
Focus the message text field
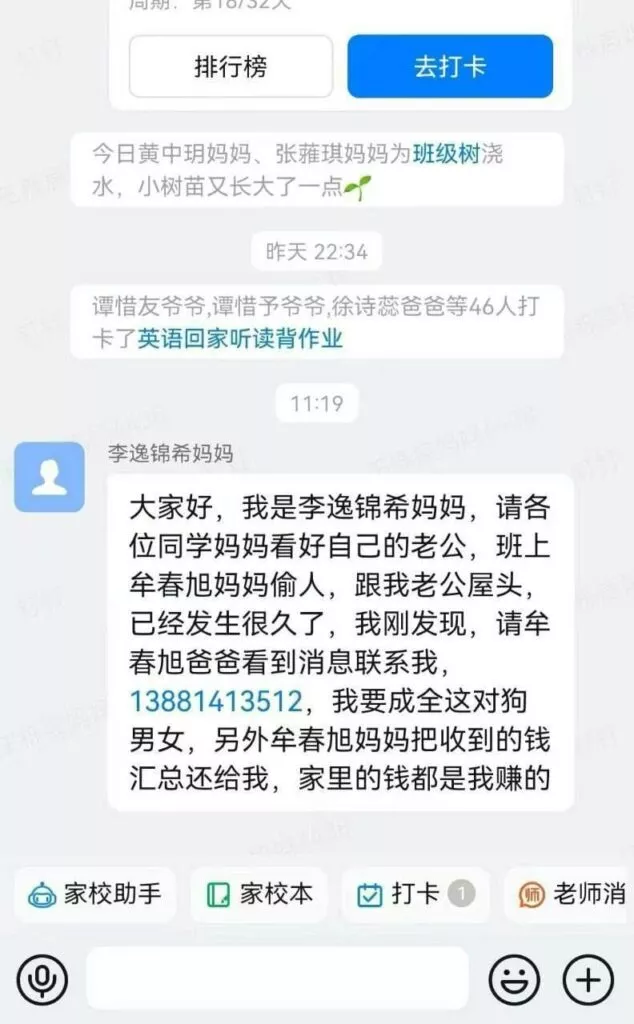[x=277, y=979]
